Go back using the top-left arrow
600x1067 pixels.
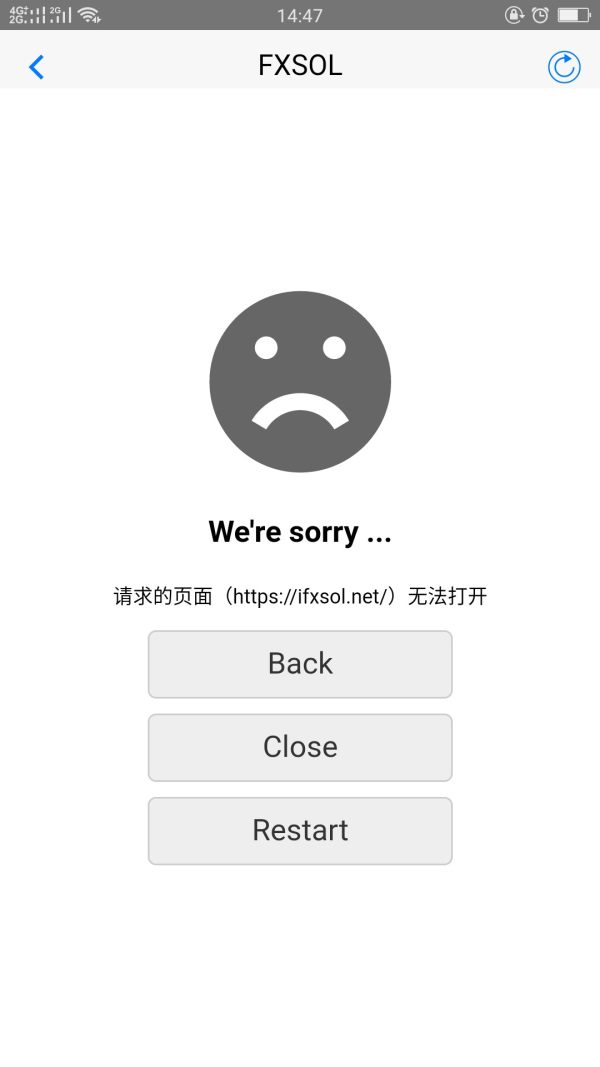pos(37,67)
